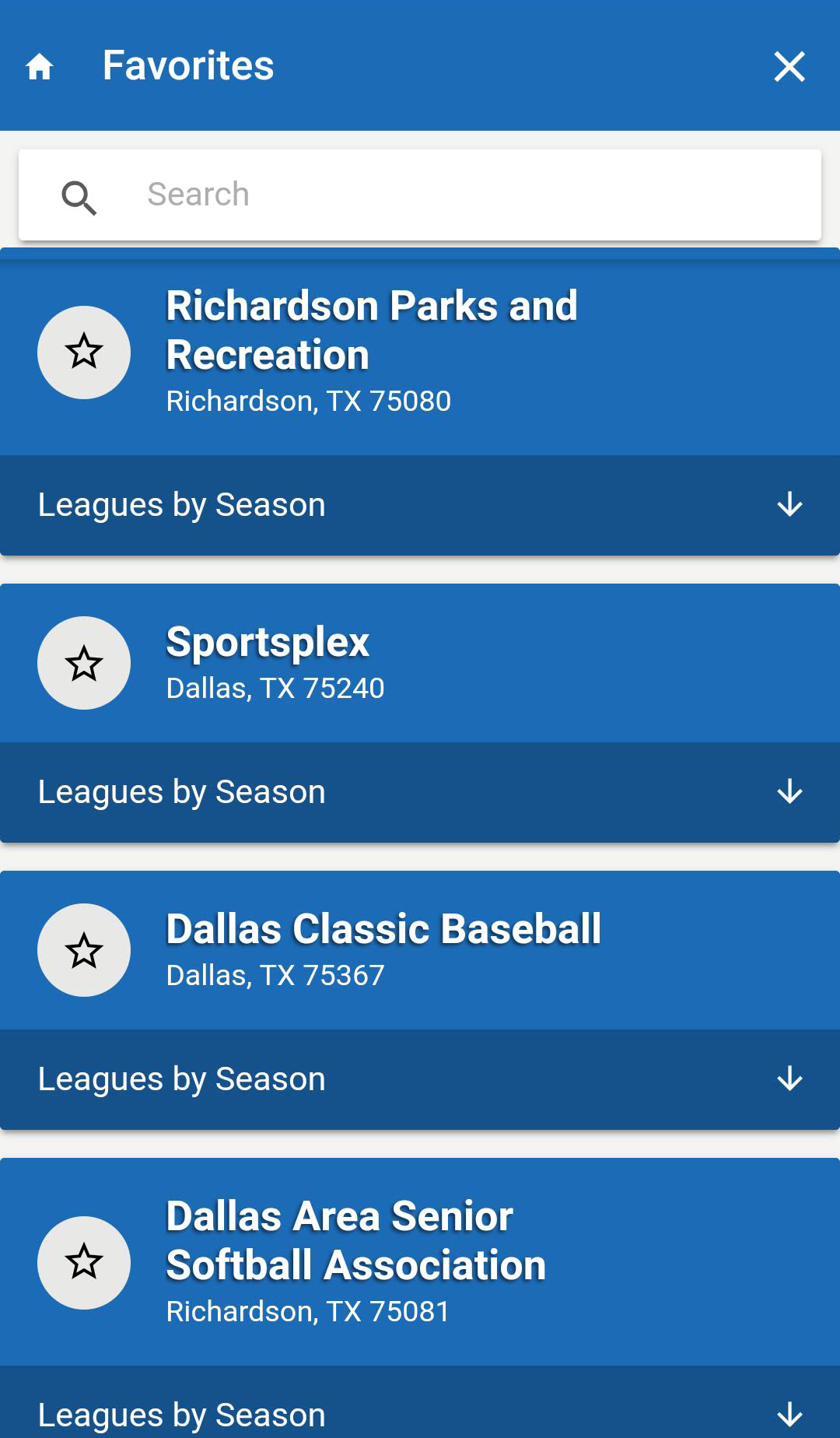Tap the Search field

coord(420,195)
